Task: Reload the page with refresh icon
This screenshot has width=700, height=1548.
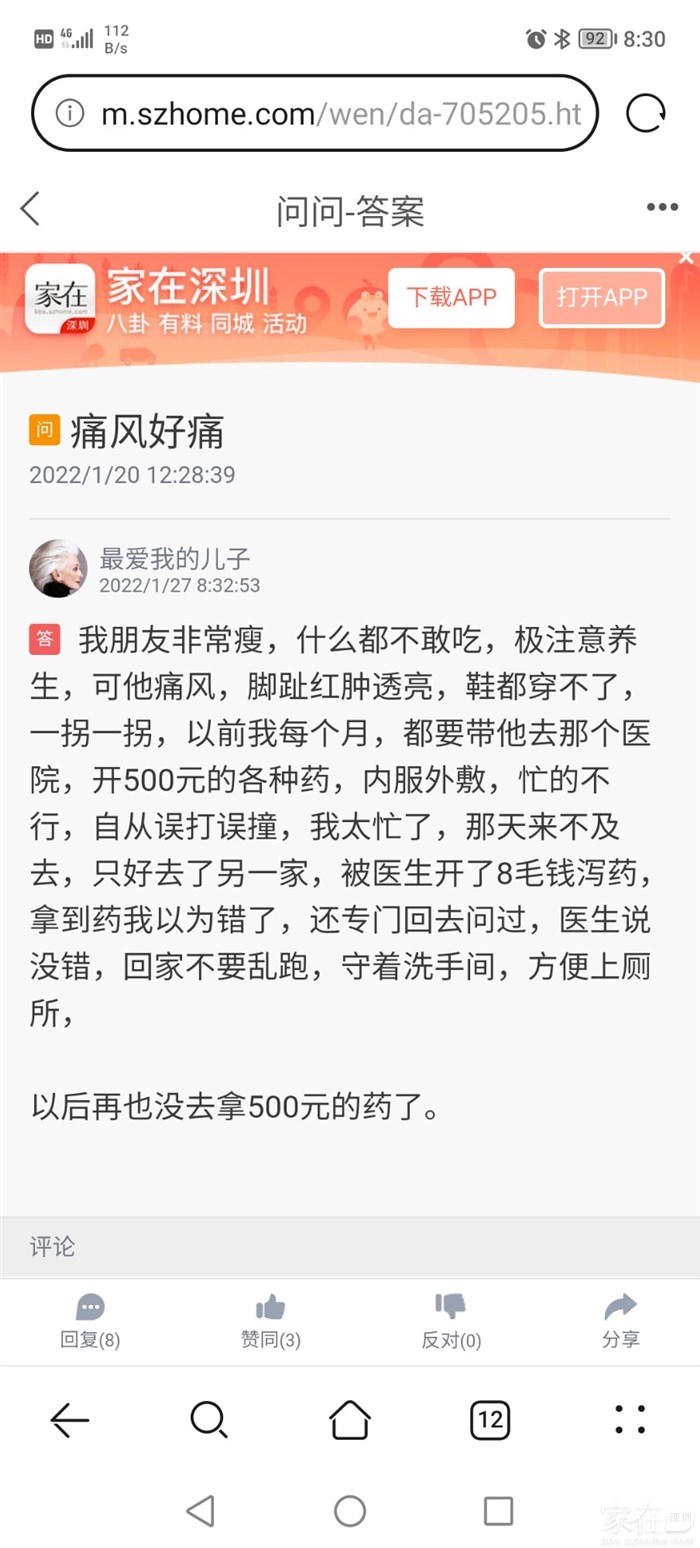Action: point(646,114)
